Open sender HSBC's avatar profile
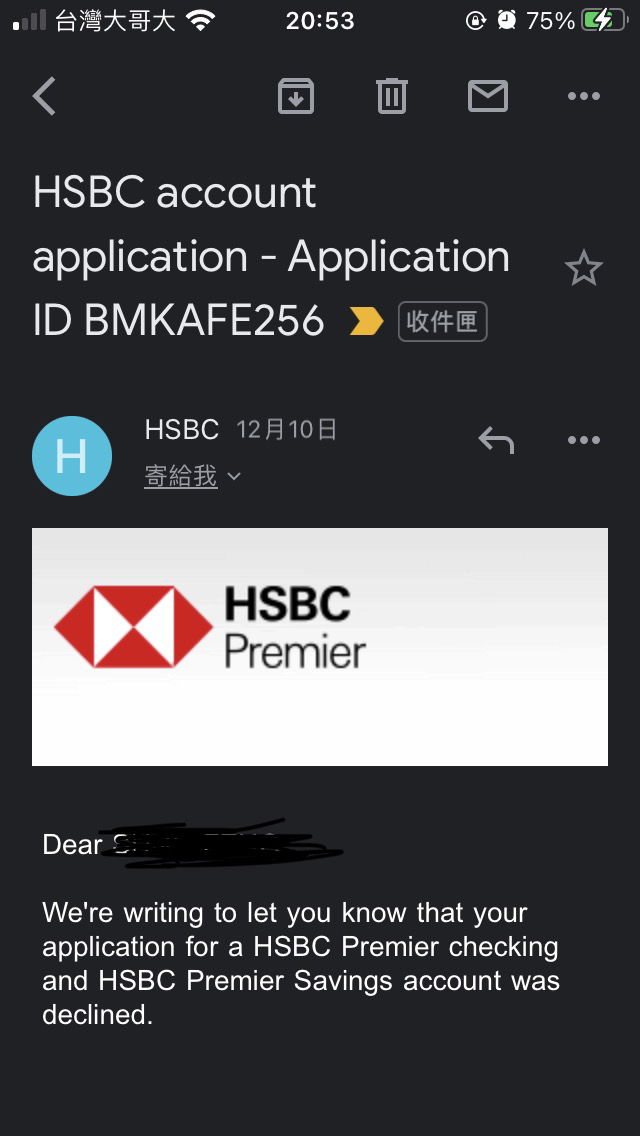640x1136 pixels. pos(72,456)
